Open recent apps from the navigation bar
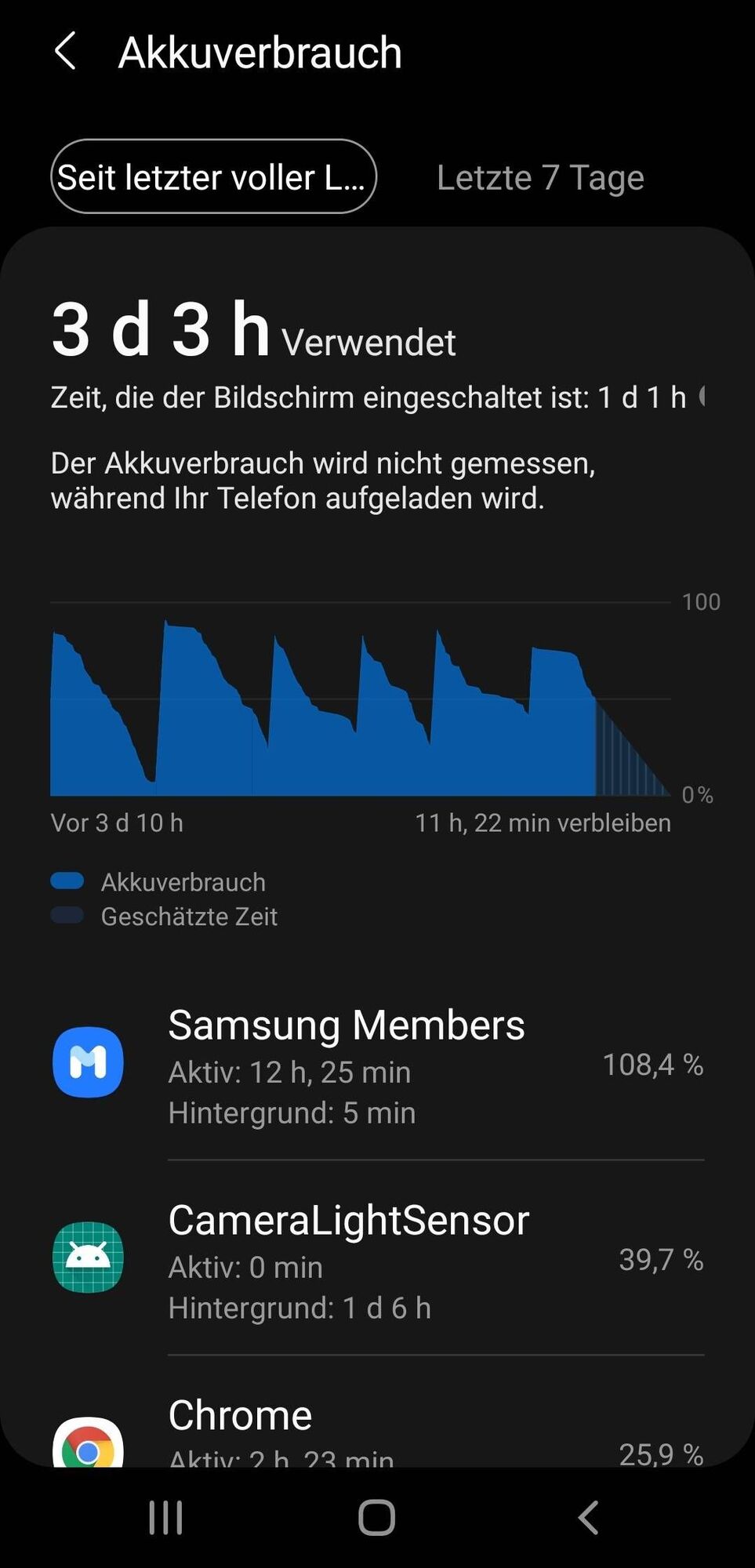 click(x=163, y=1515)
